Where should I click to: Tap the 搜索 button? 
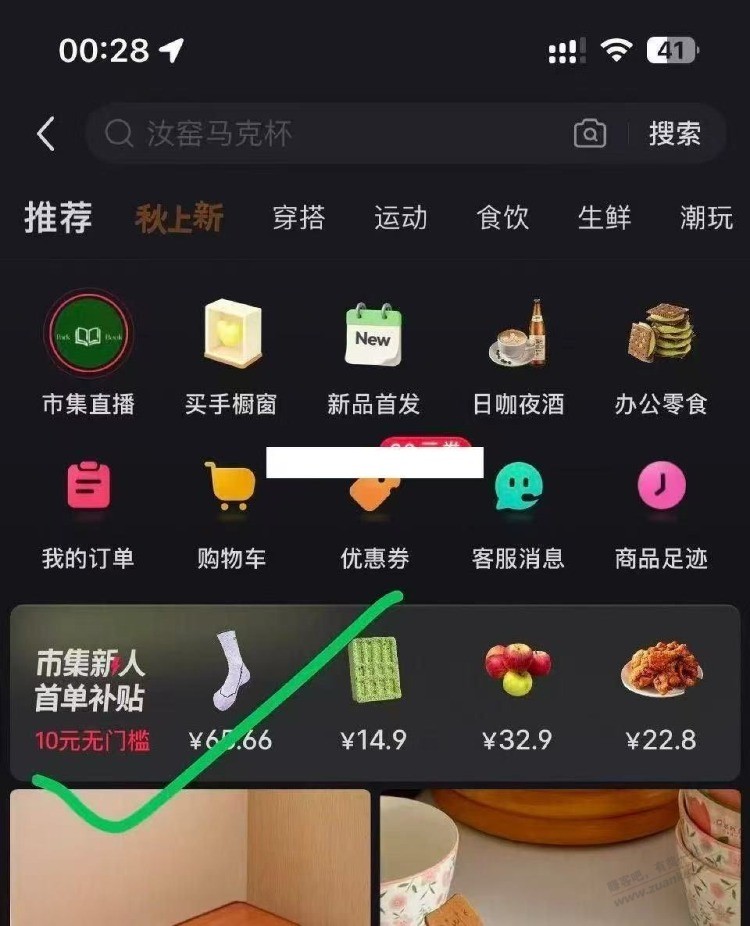(675, 134)
